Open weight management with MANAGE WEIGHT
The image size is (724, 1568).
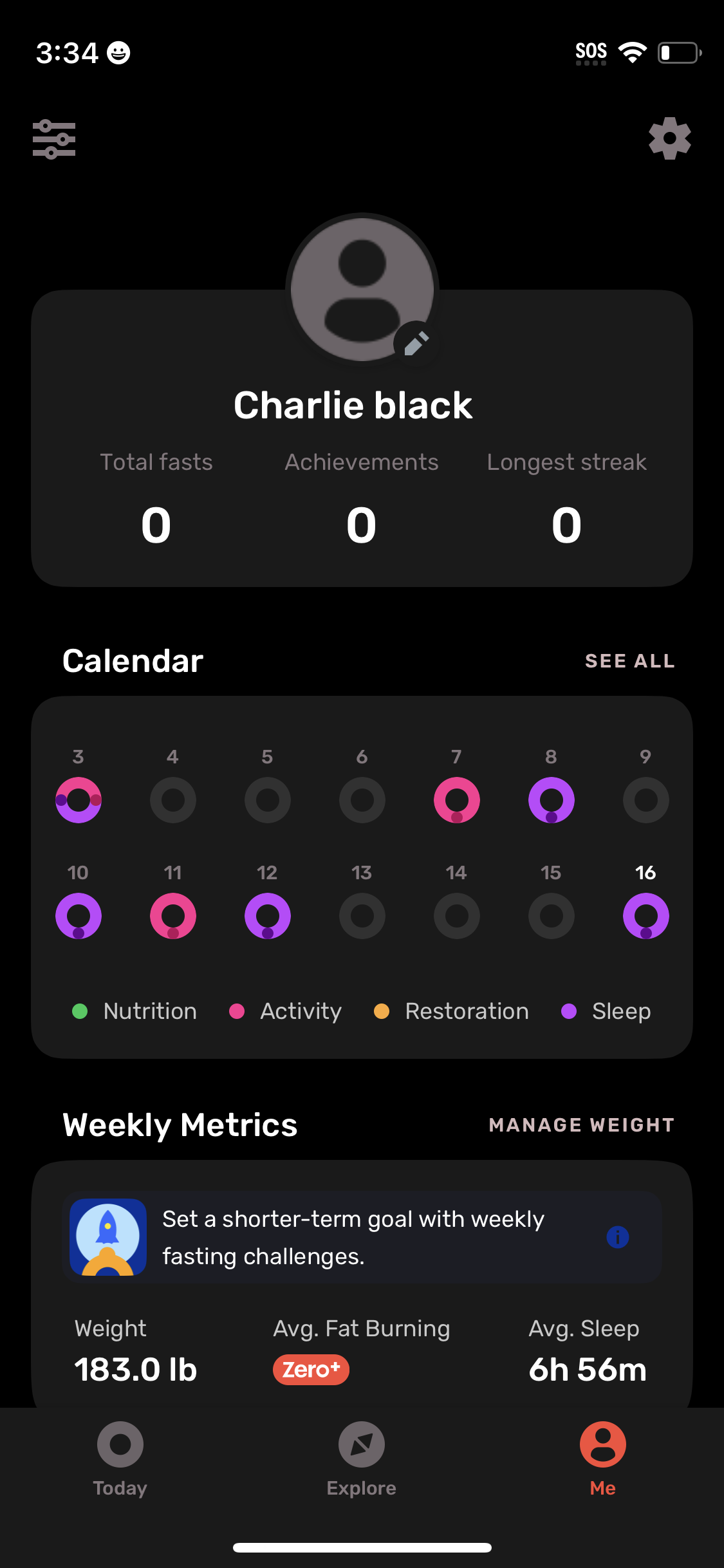point(582,1124)
